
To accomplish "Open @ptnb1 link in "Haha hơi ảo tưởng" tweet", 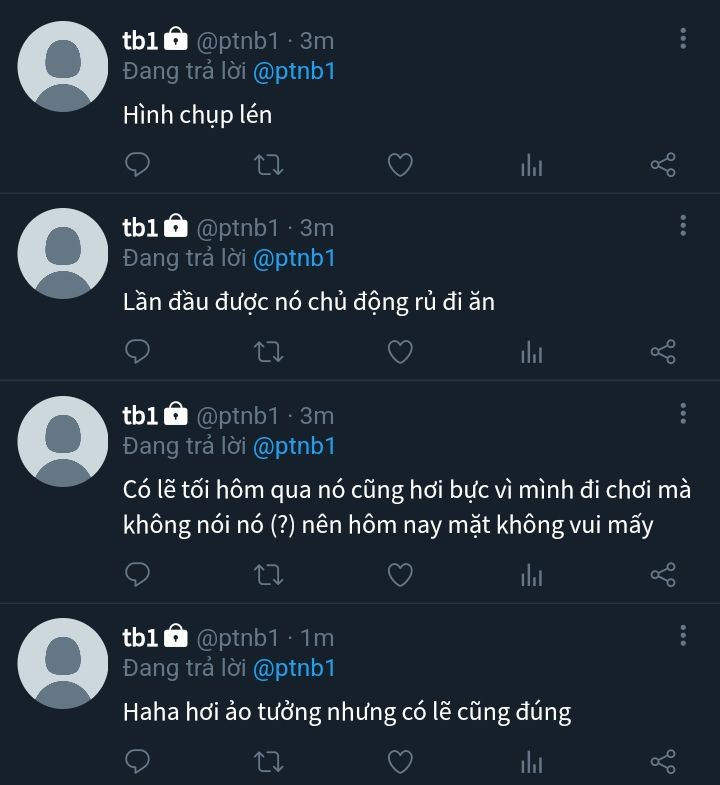I will click(294, 668).
